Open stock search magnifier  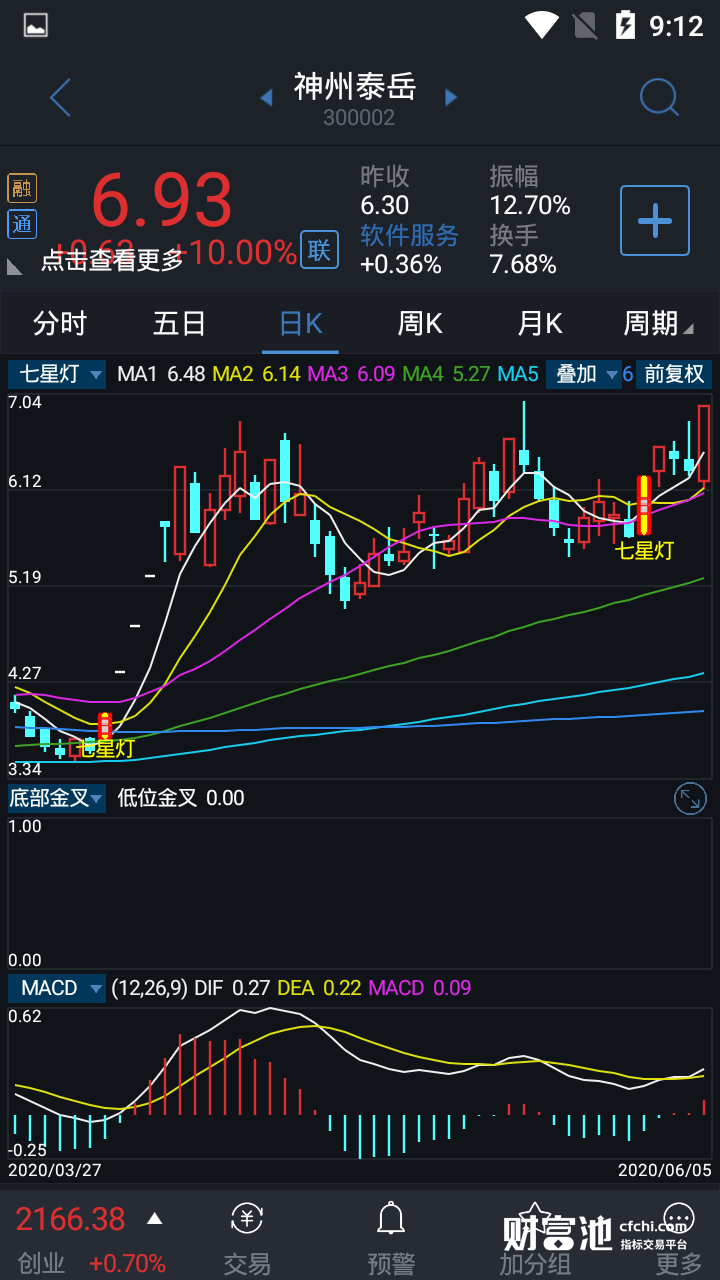659,98
